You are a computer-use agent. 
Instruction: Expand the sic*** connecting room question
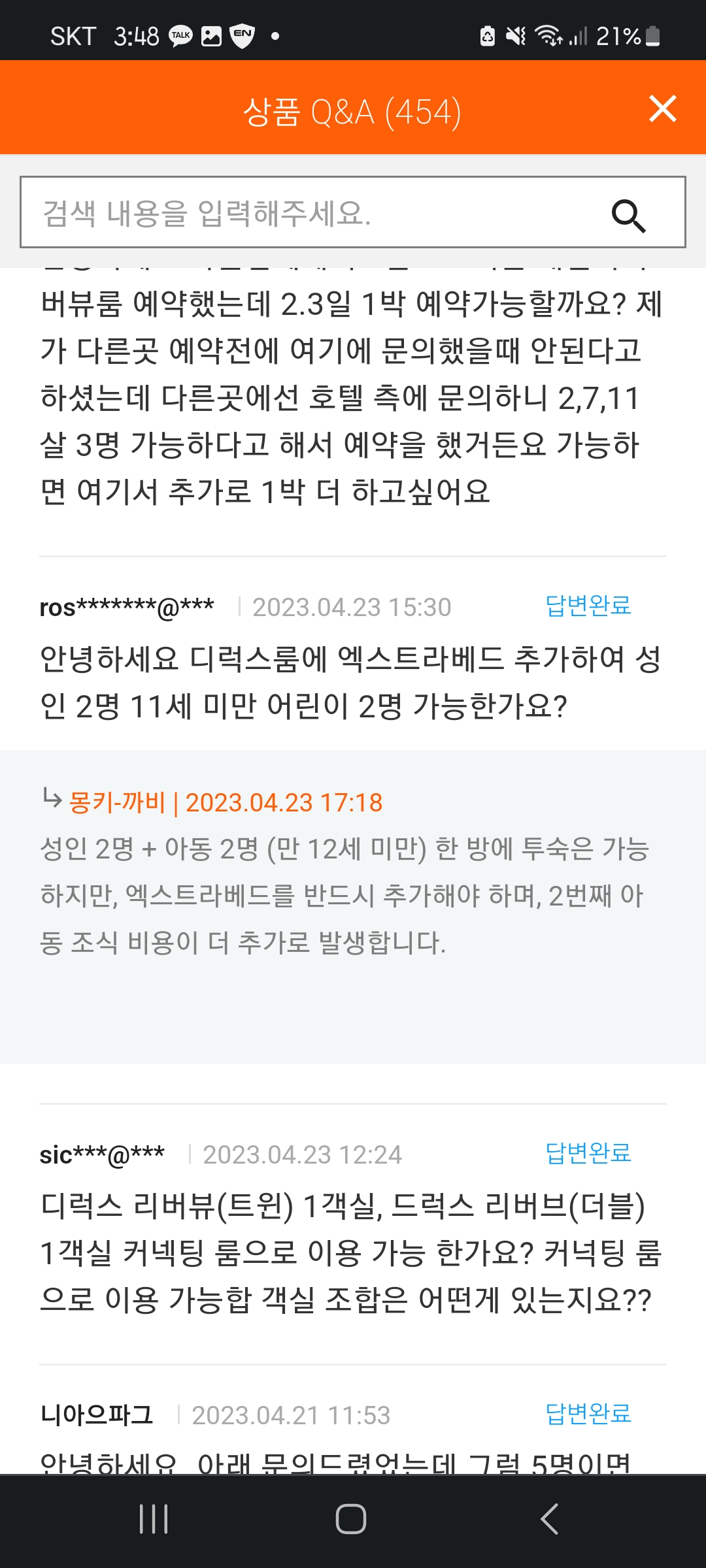pos(351,1252)
